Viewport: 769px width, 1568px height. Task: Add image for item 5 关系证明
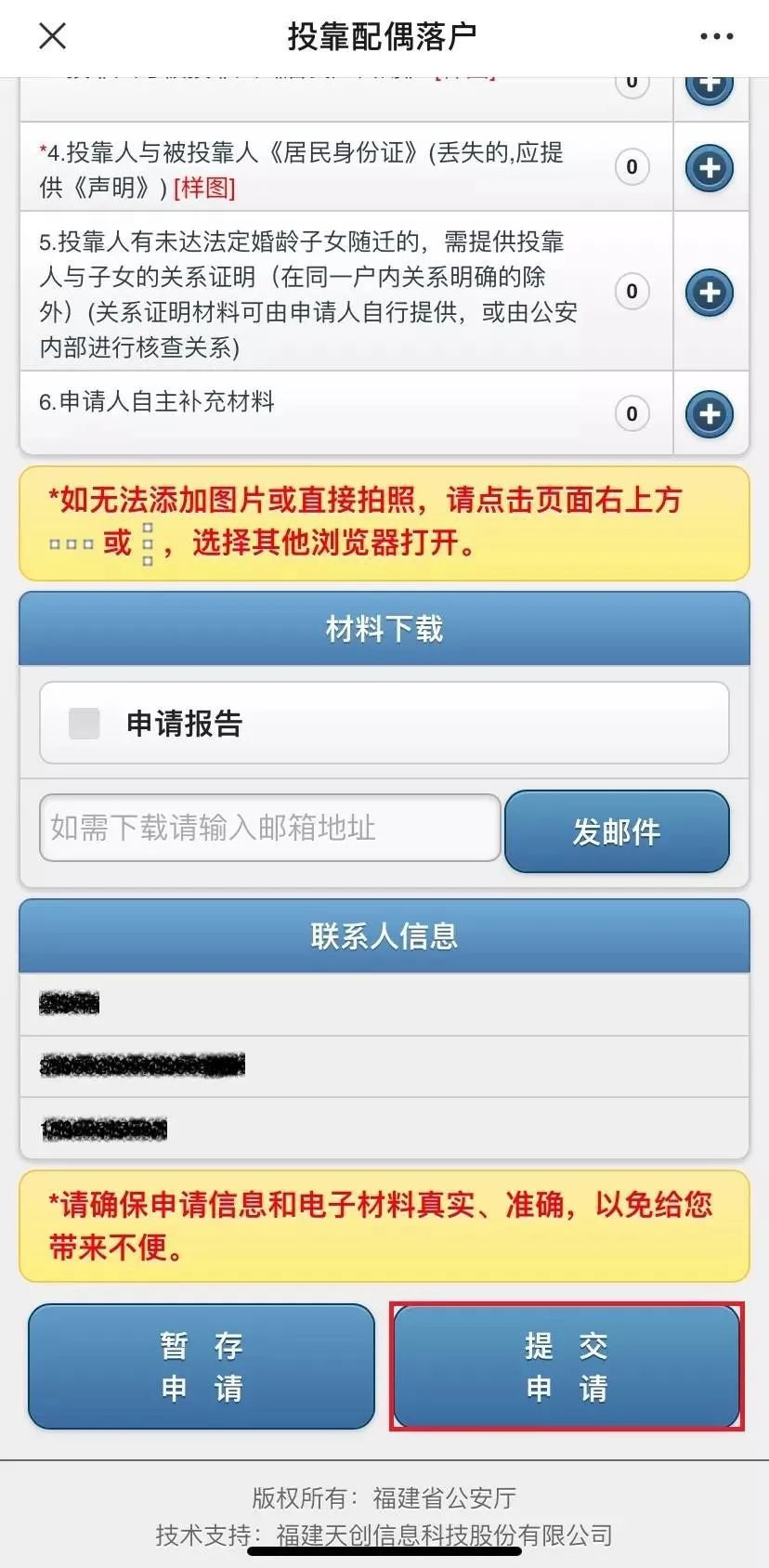pos(710,293)
